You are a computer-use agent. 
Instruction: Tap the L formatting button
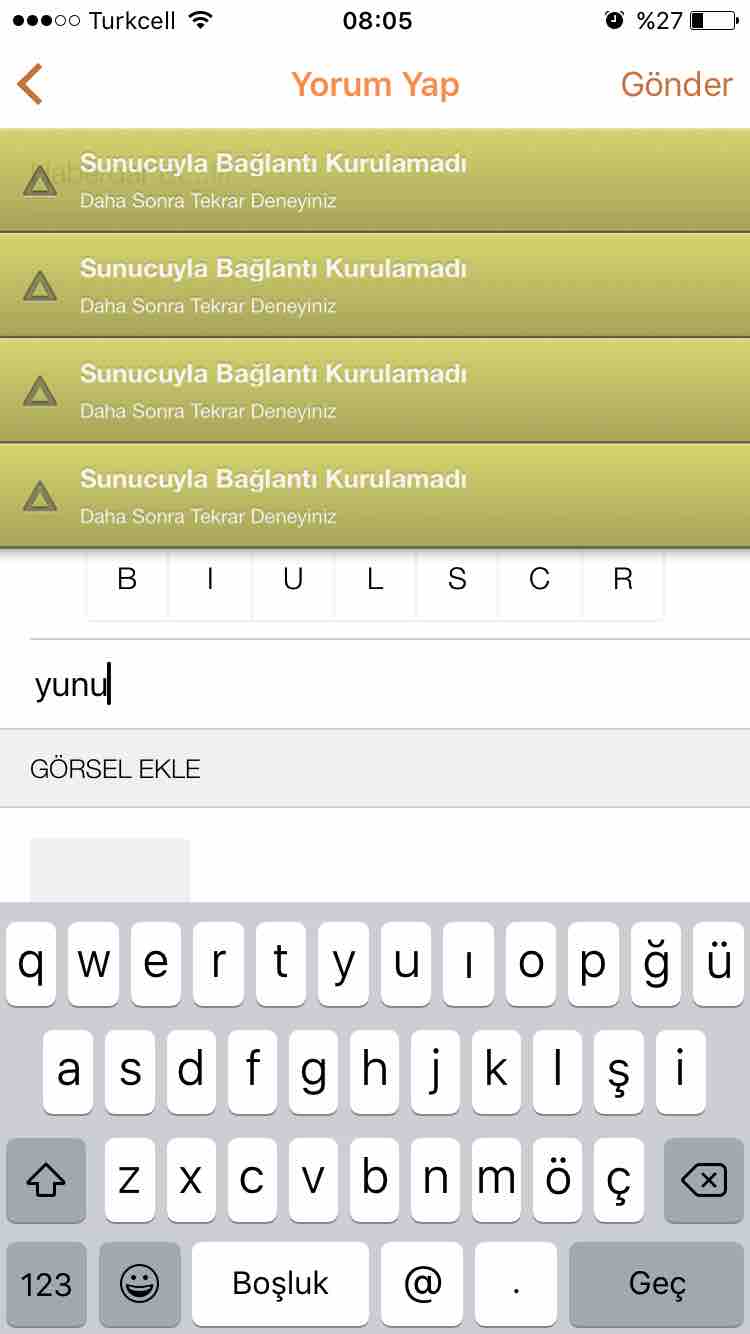(375, 580)
